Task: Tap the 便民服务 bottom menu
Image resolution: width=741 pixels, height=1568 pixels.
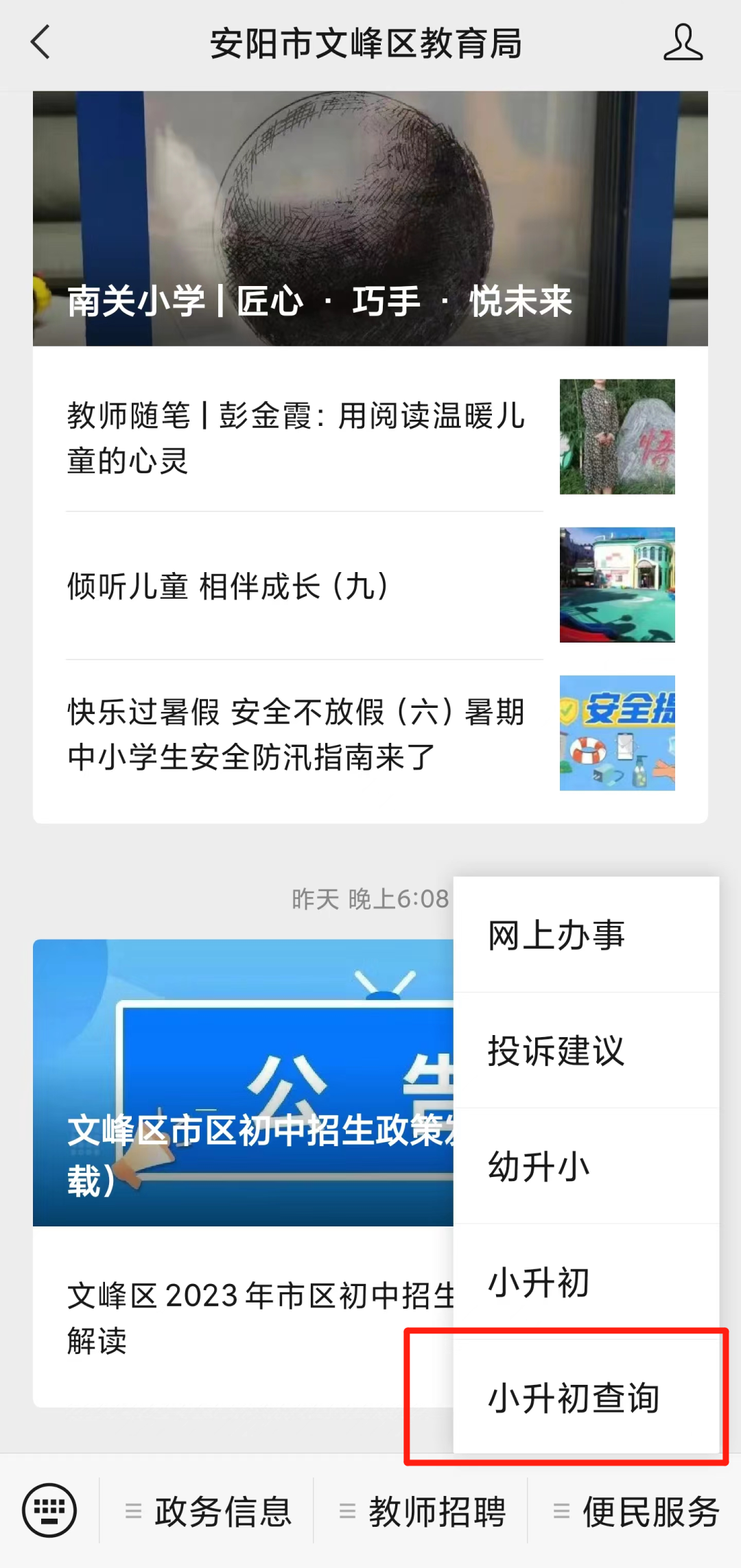Action: pos(637,1511)
